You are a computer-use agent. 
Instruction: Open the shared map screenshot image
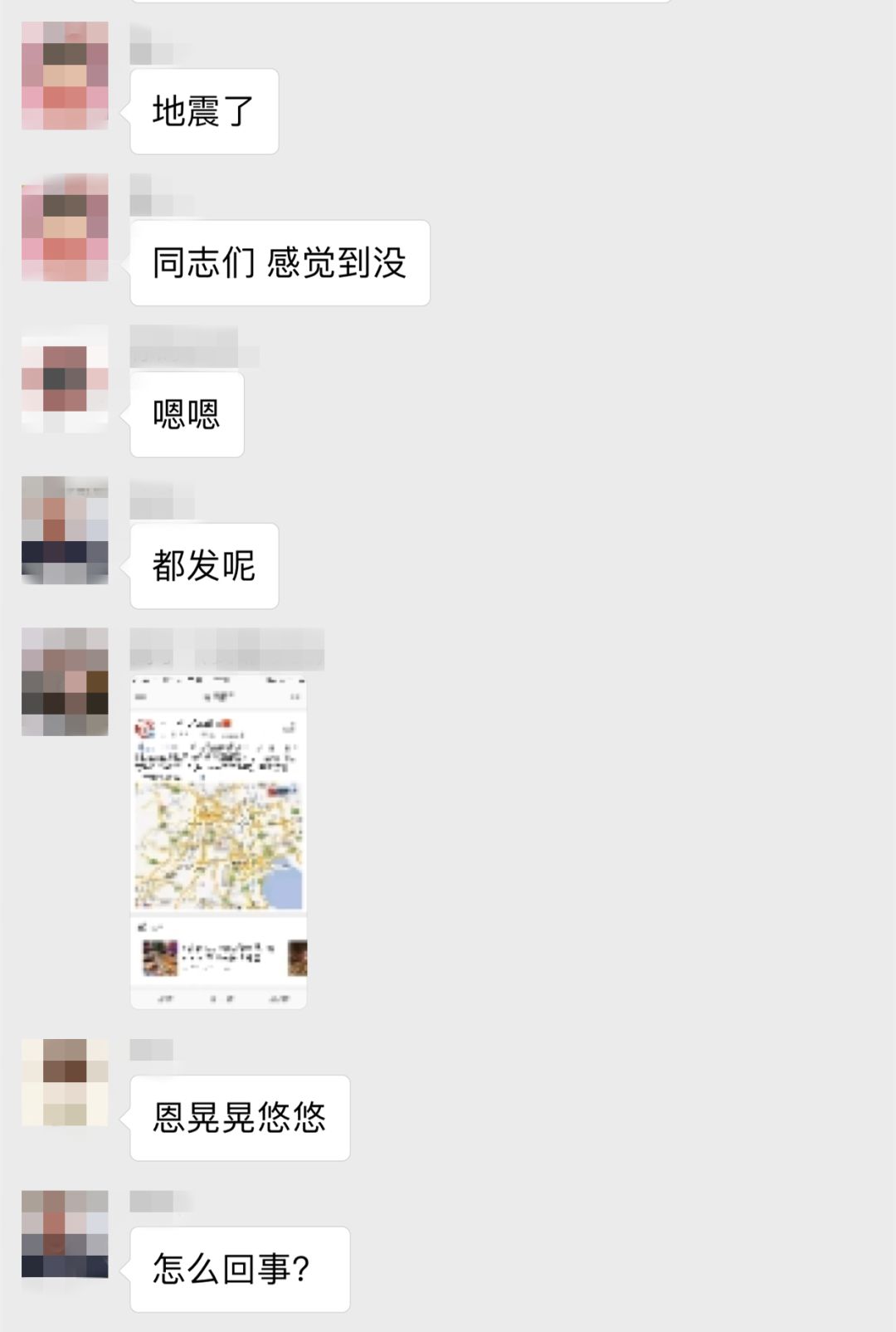point(219,842)
